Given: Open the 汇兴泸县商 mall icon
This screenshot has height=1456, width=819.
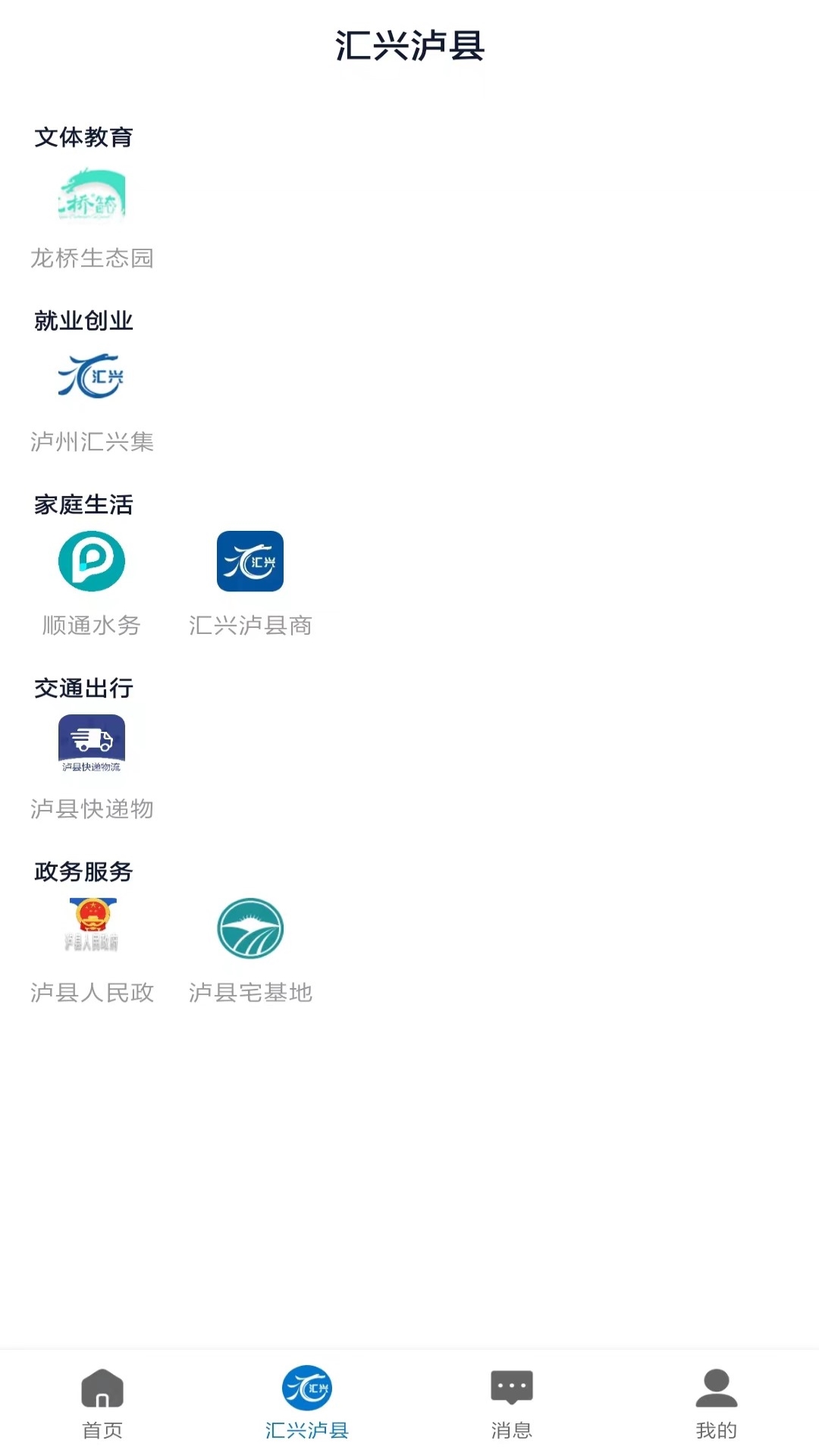Looking at the screenshot, I should click(250, 562).
